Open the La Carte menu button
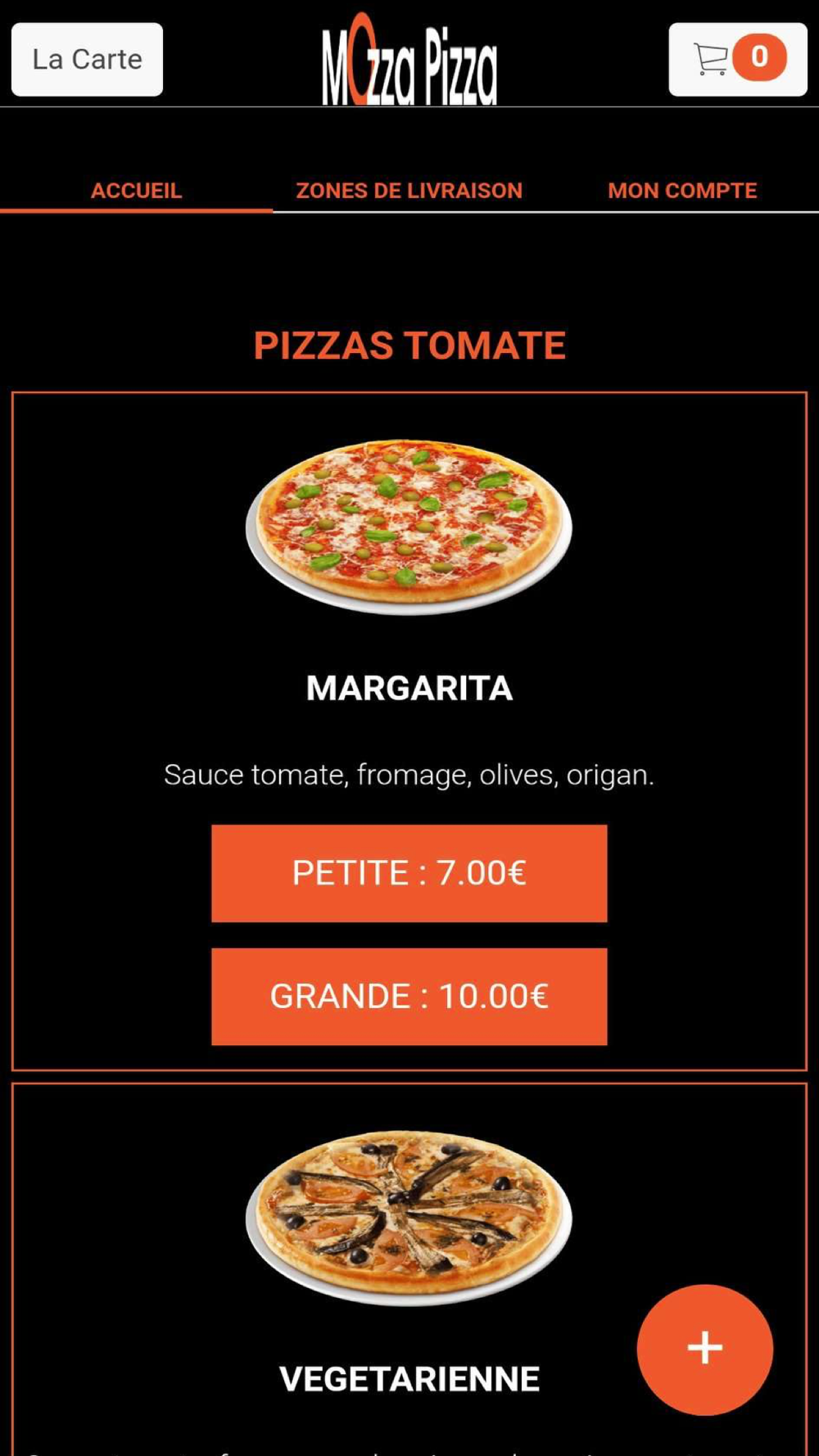The image size is (819, 1456). pos(87,60)
